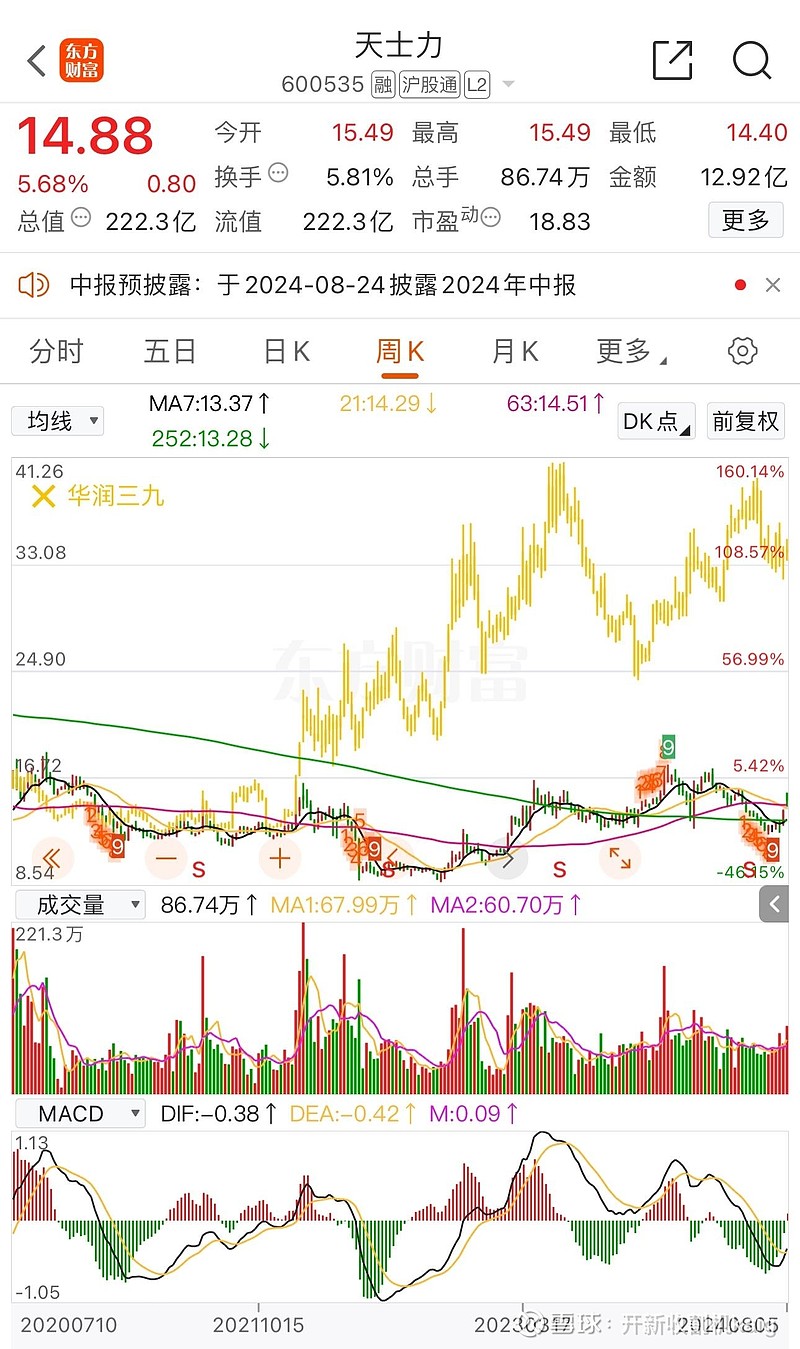Viewport: 800px width, 1349px height.
Task: Switch to the 分时 tab
Action: (x=57, y=351)
